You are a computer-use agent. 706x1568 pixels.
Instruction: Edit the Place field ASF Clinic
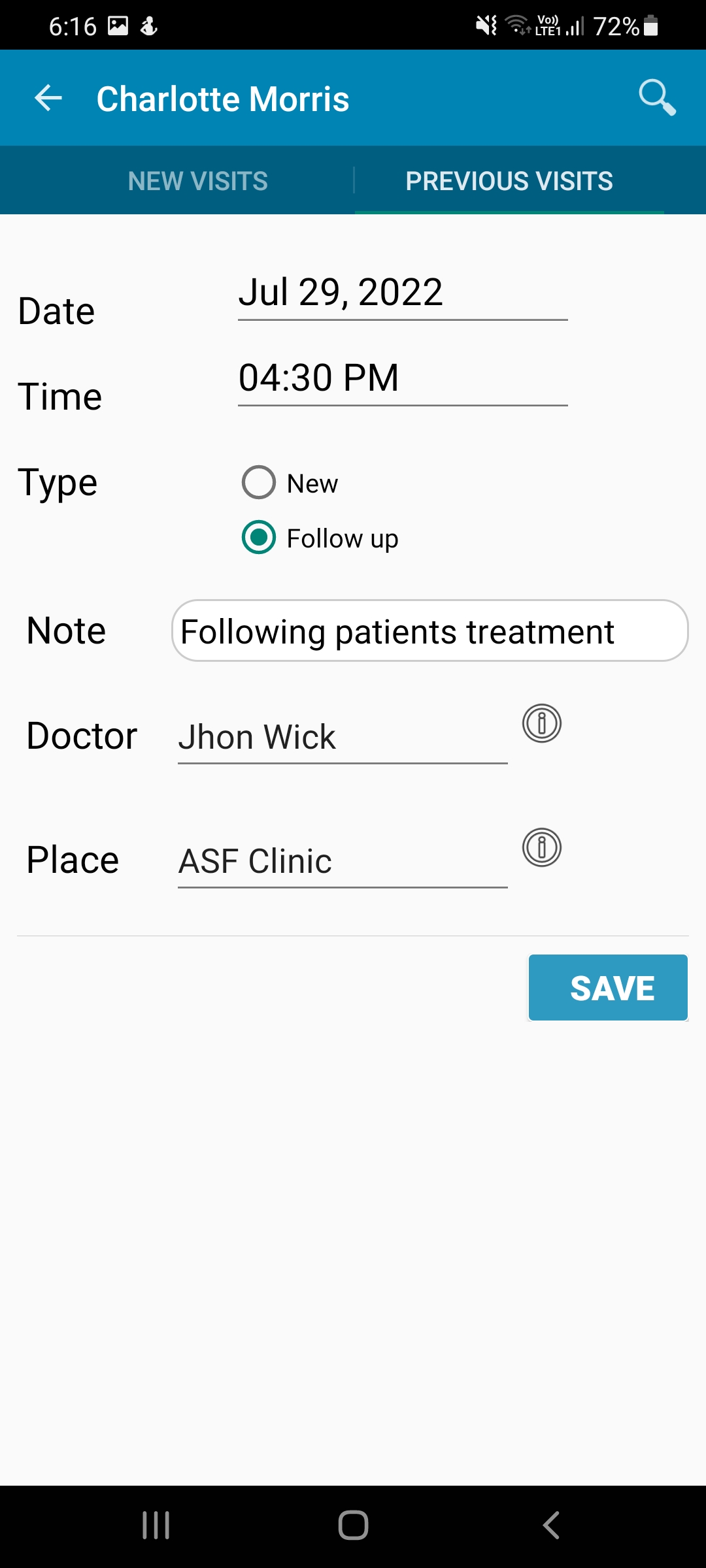343,862
